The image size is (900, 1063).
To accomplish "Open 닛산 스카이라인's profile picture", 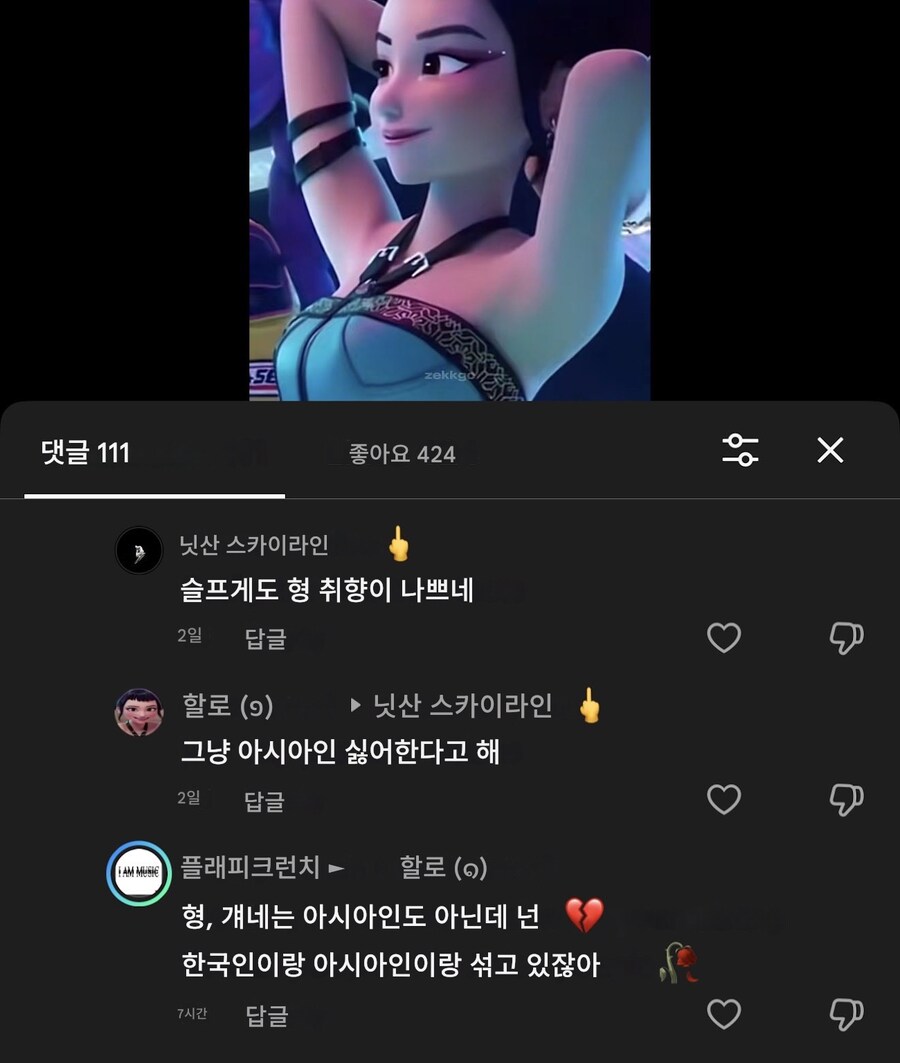I will coord(139,551).
